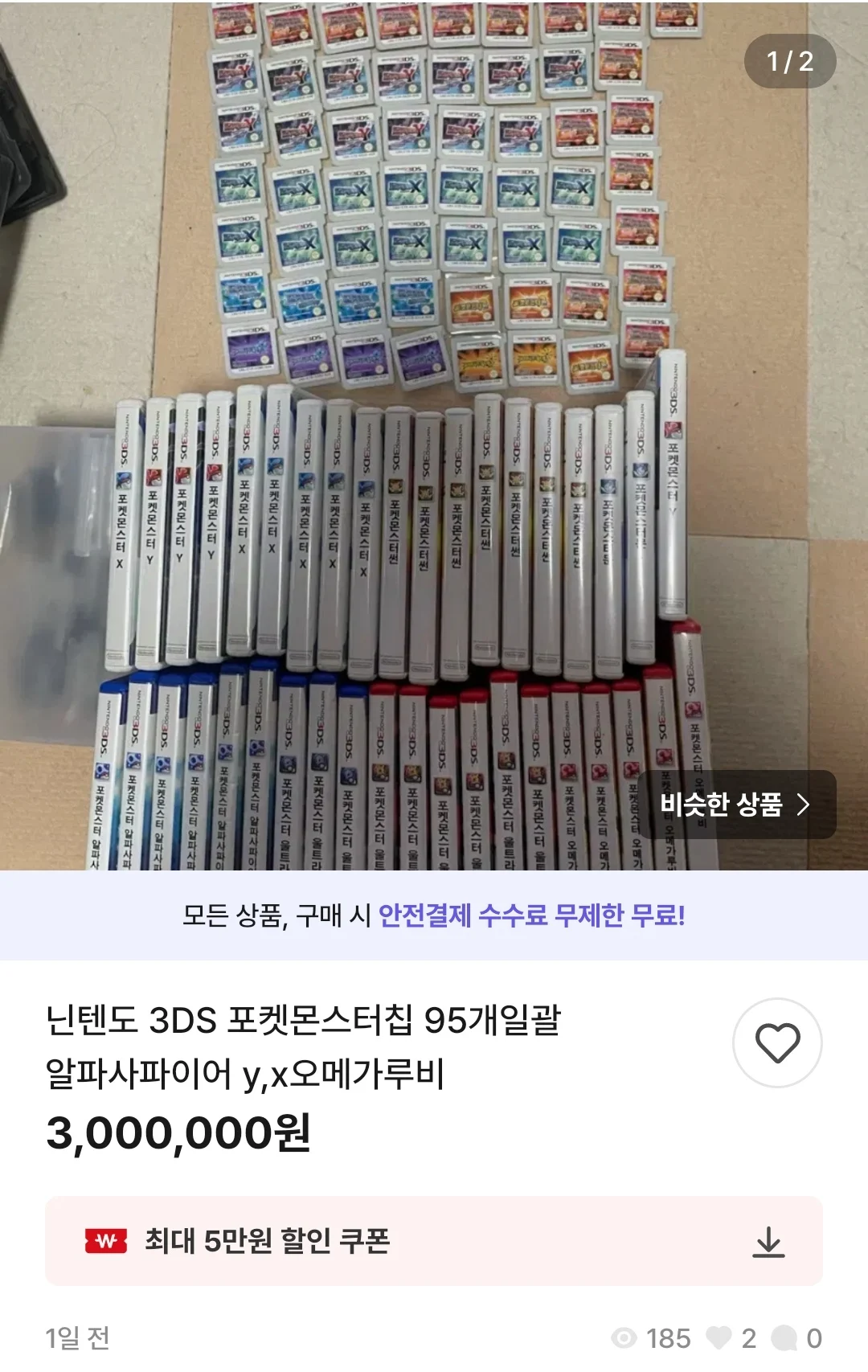Viewport: 868px width, 1372px height.
Task: Add this listing to wishlist with heart
Action: pyautogui.click(x=776, y=1042)
